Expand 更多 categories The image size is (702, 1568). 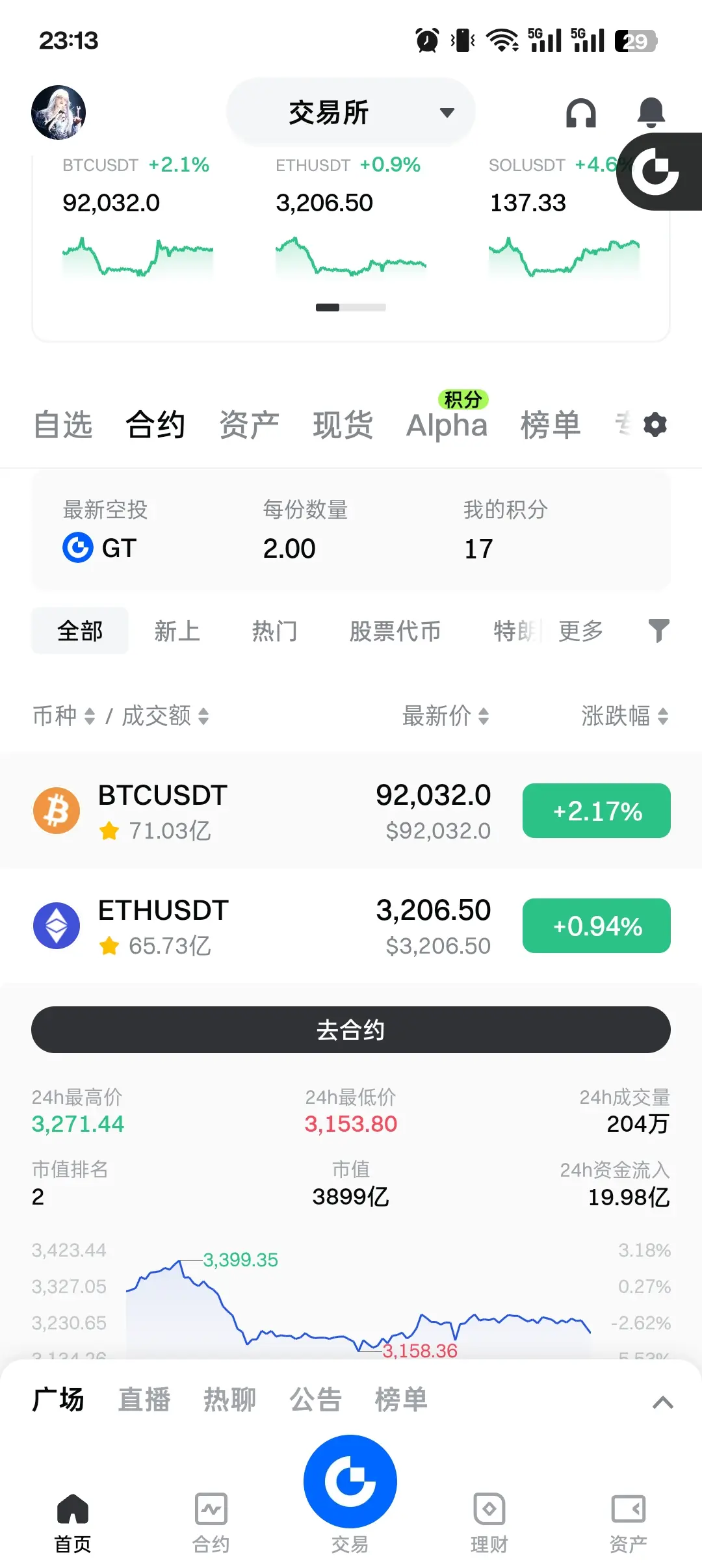click(x=580, y=631)
